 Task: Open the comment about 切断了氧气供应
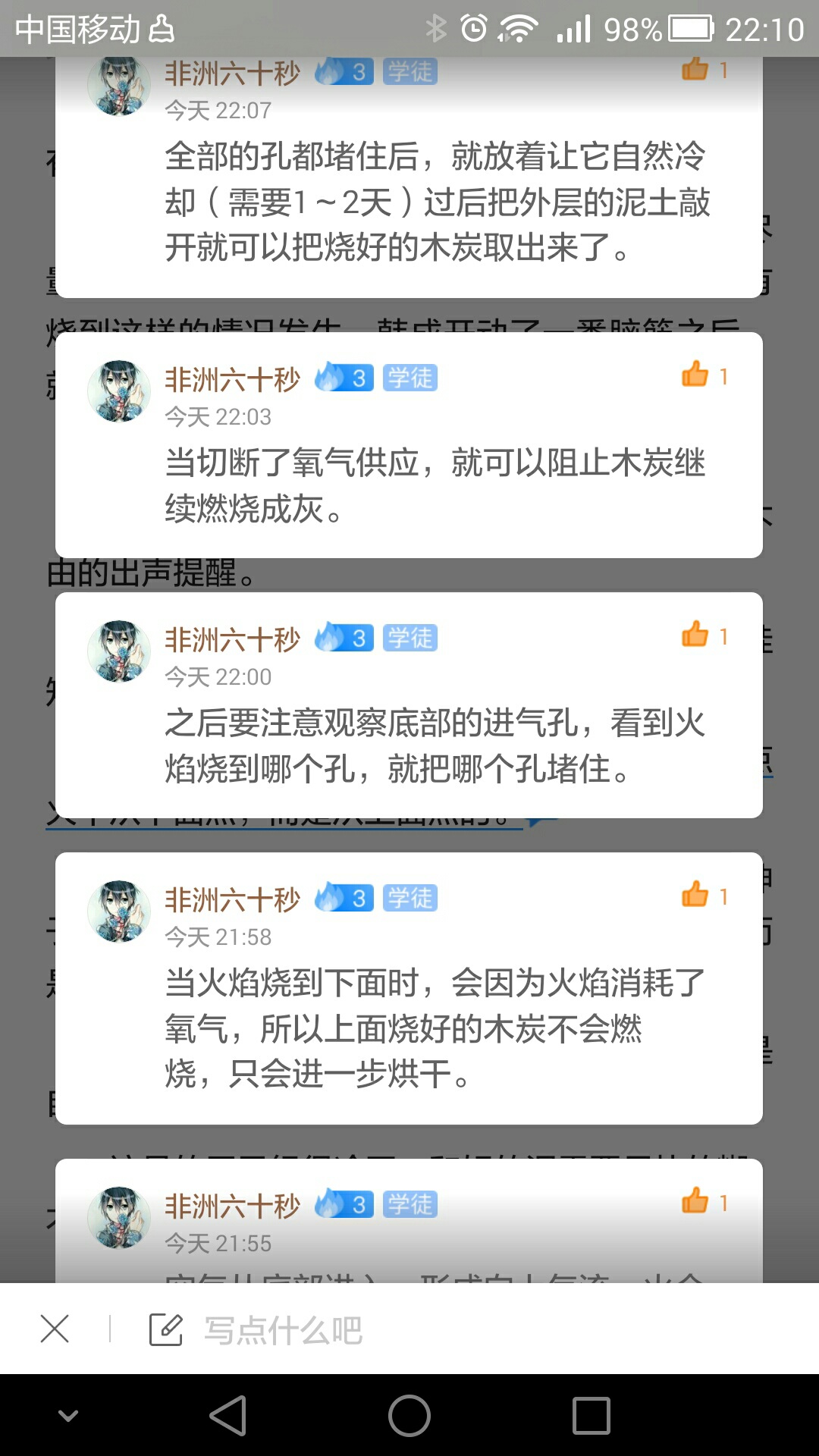point(435,485)
